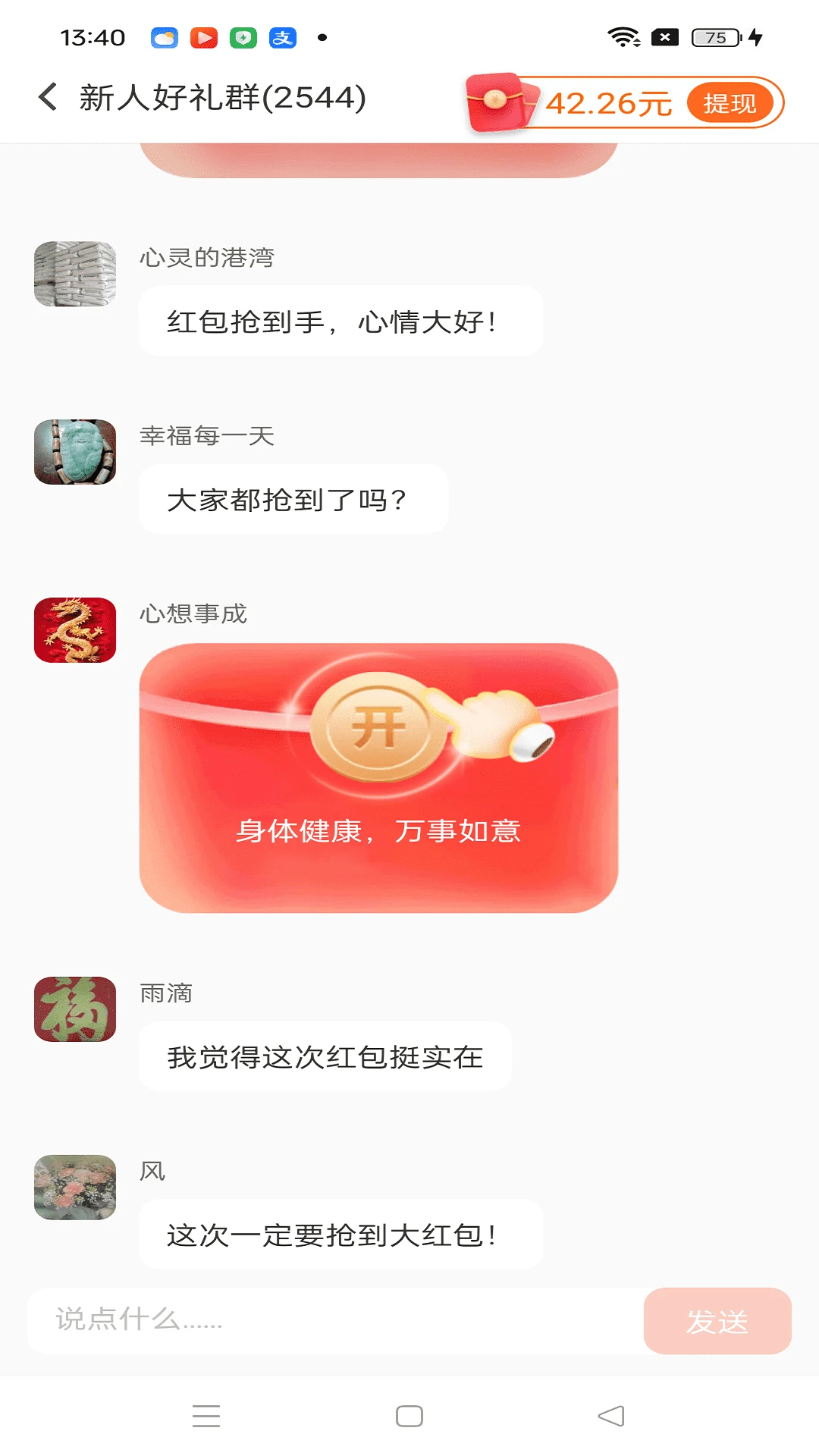Select the 42.26元 balance display
Image resolution: width=819 pixels, height=1456 pixels.
(x=609, y=103)
